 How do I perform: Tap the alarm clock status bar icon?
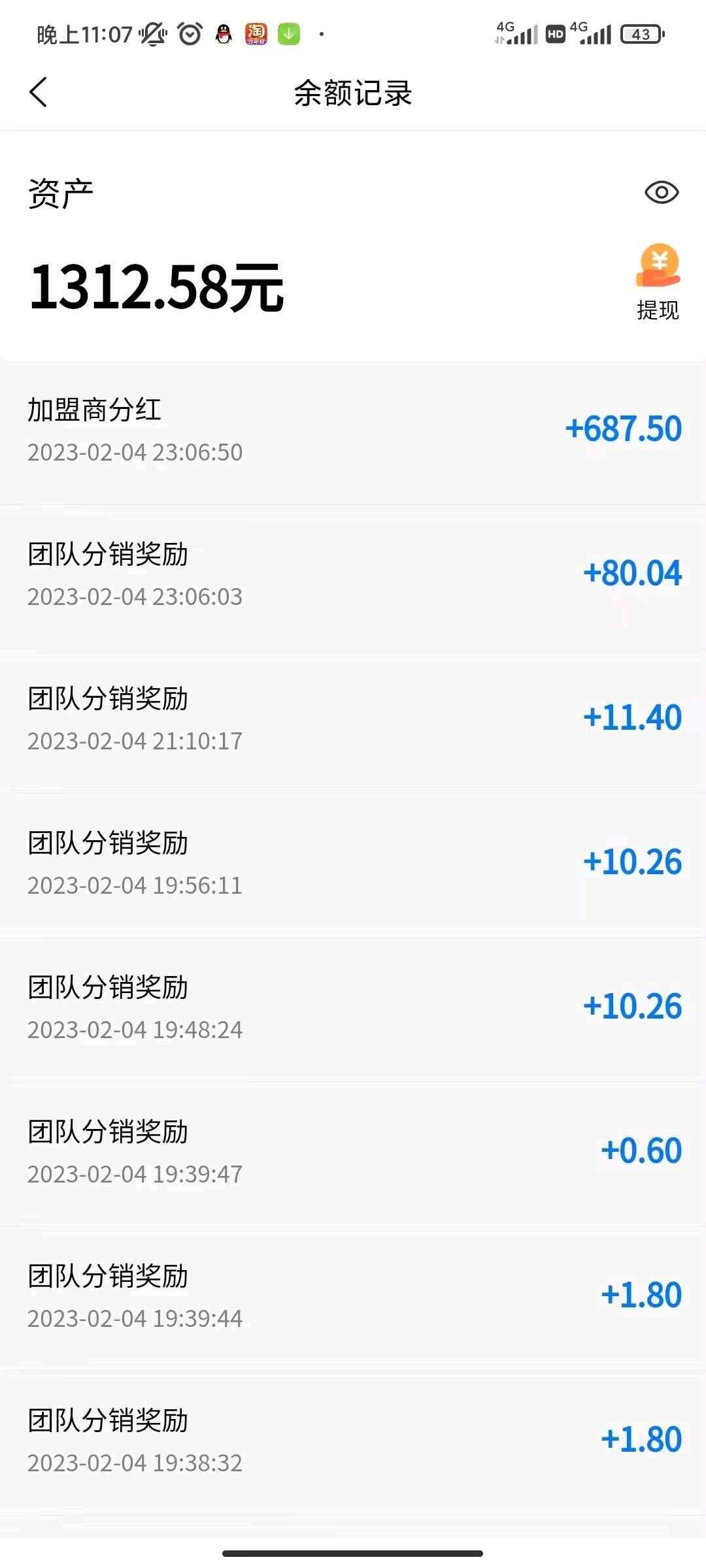188,34
